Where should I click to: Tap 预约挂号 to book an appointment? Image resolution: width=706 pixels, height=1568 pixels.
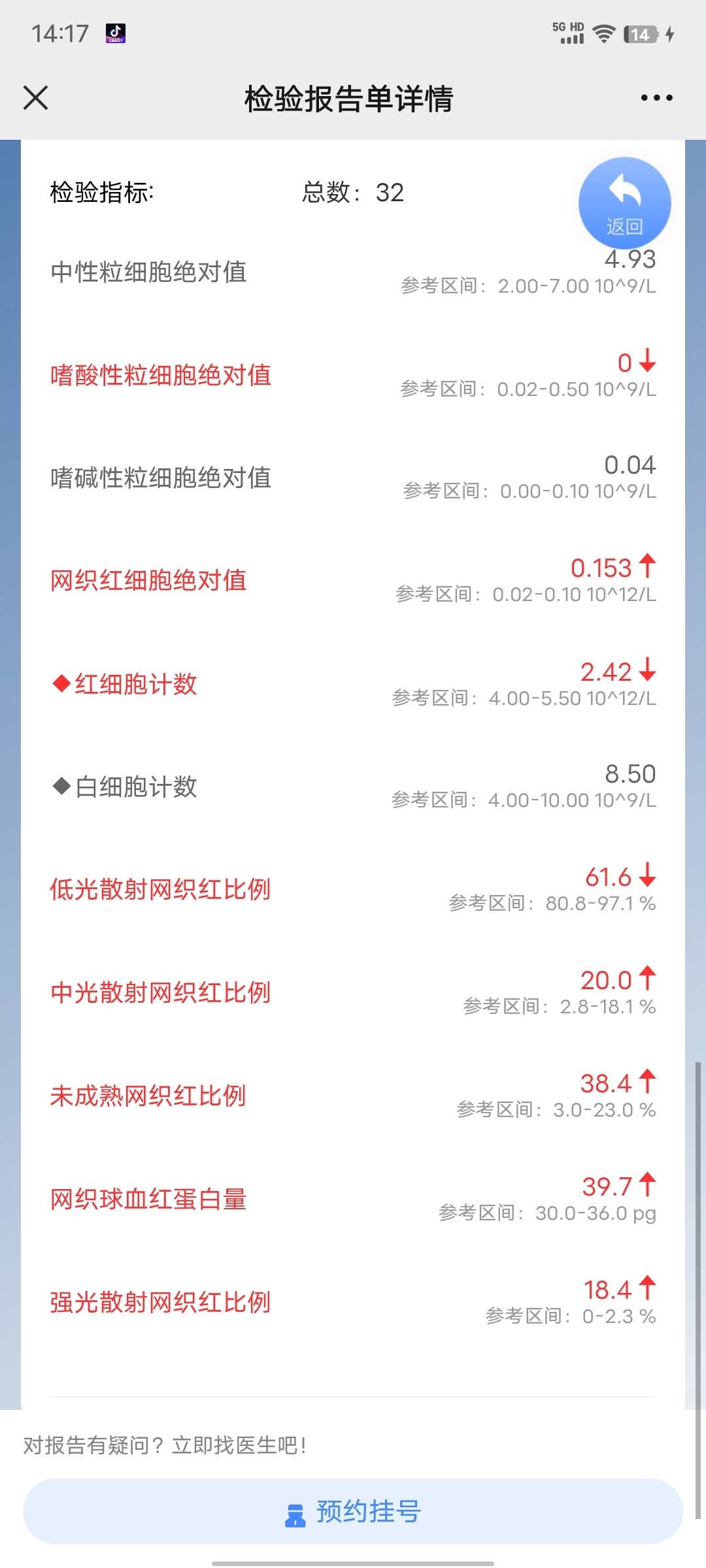(353, 1511)
